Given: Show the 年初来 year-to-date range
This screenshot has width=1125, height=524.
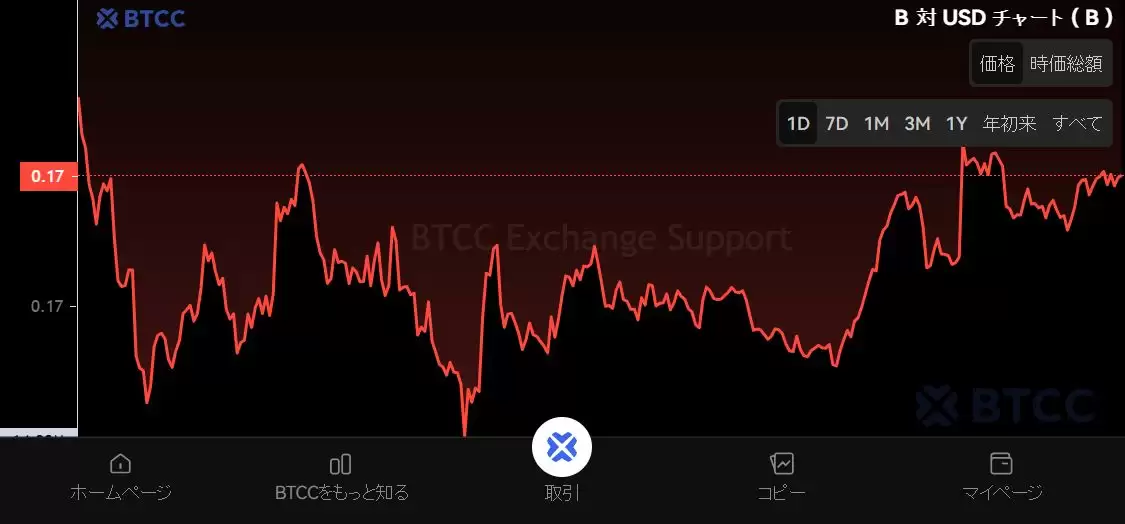Looking at the screenshot, I should click(x=1009, y=124).
